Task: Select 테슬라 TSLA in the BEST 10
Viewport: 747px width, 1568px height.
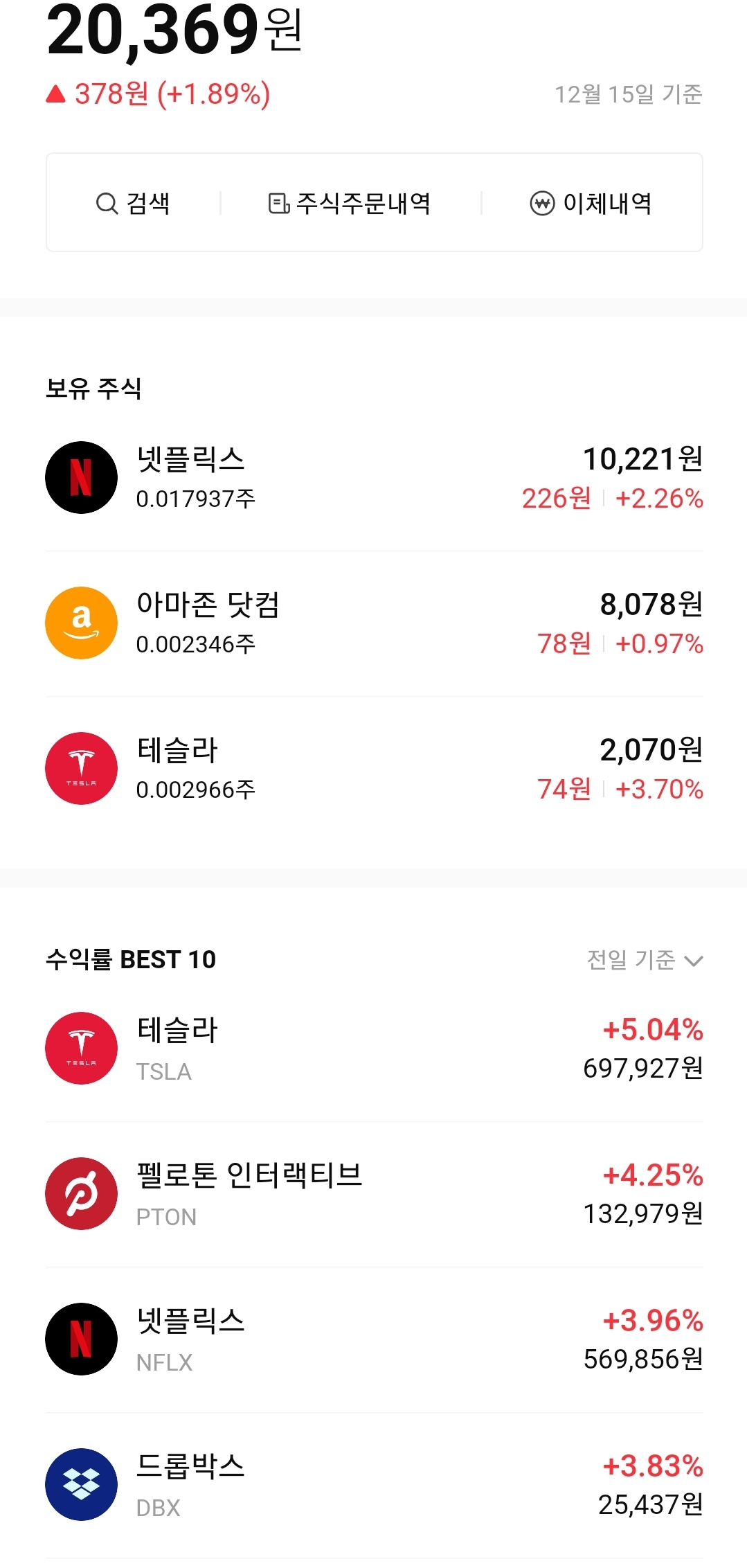Action: (374, 1049)
